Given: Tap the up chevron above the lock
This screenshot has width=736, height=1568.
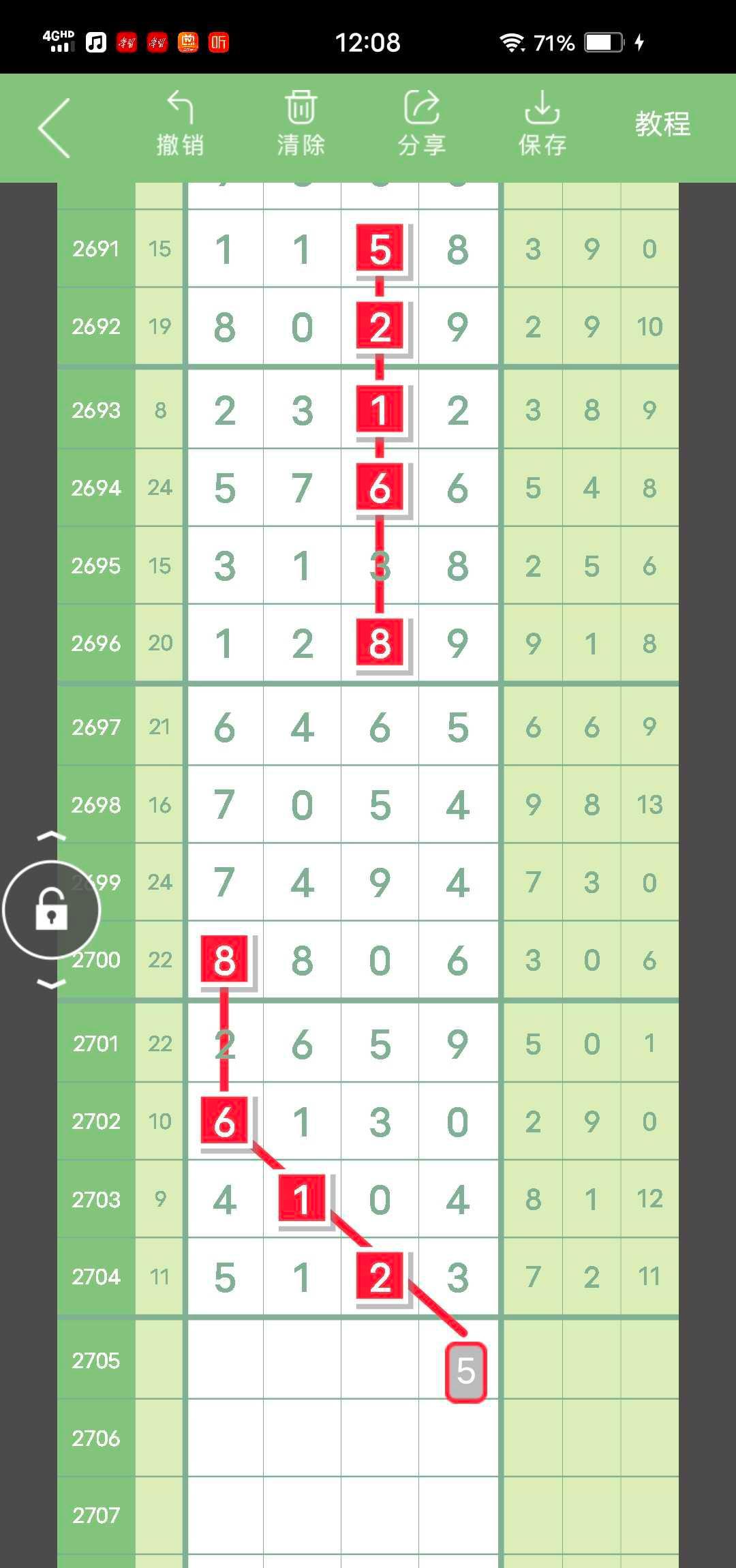Looking at the screenshot, I should (51, 836).
